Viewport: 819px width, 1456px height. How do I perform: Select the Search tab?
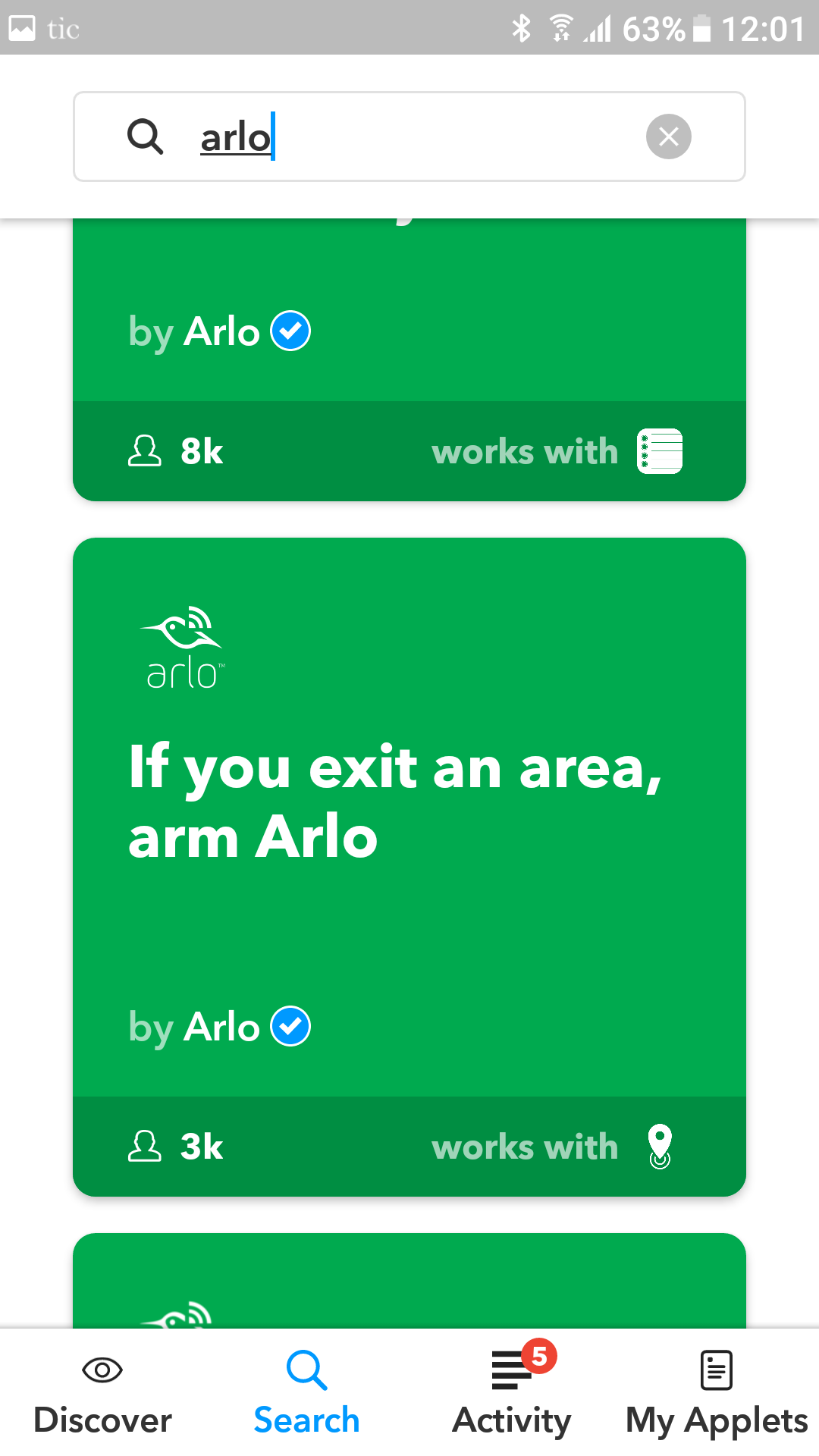coord(306,1394)
